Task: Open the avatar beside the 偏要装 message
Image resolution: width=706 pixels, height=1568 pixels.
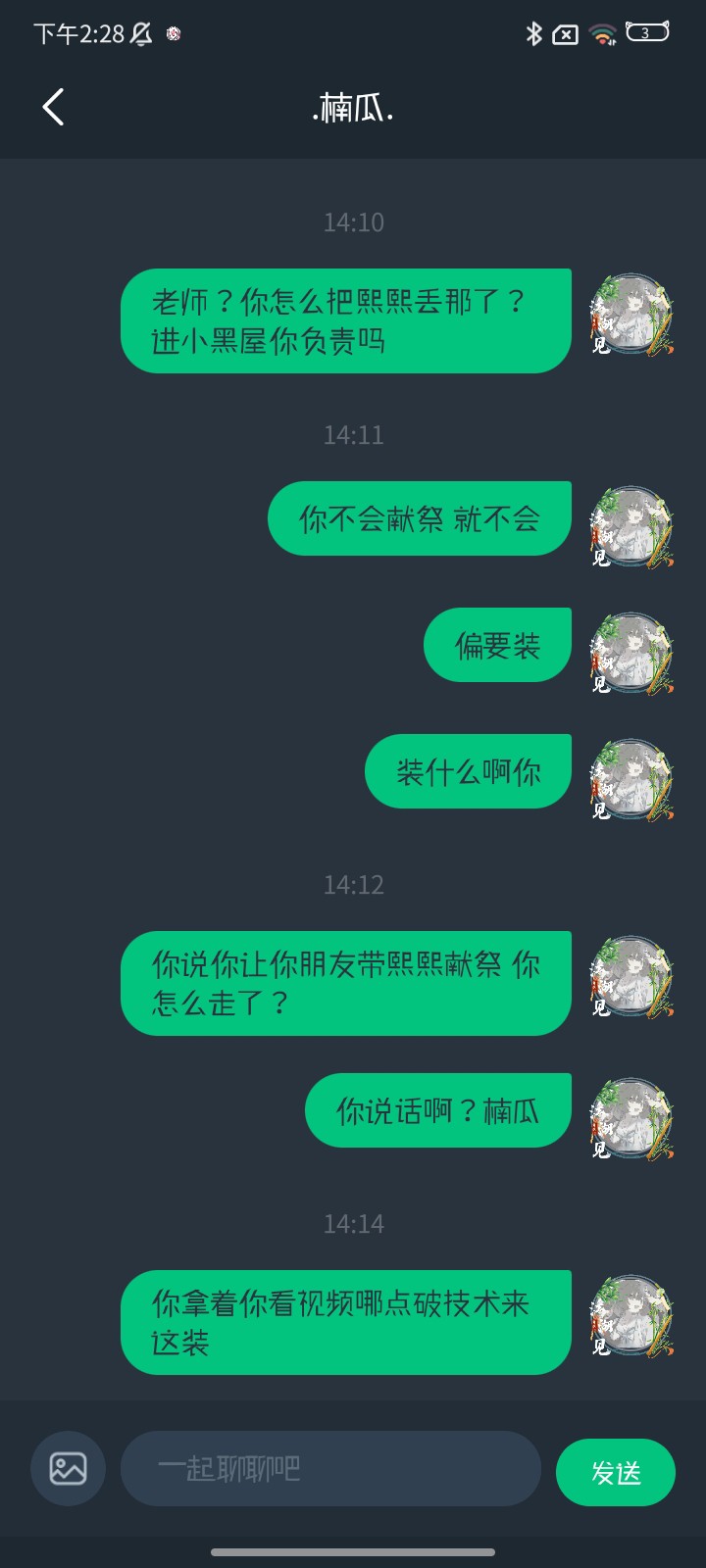Action: pos(631,653)
